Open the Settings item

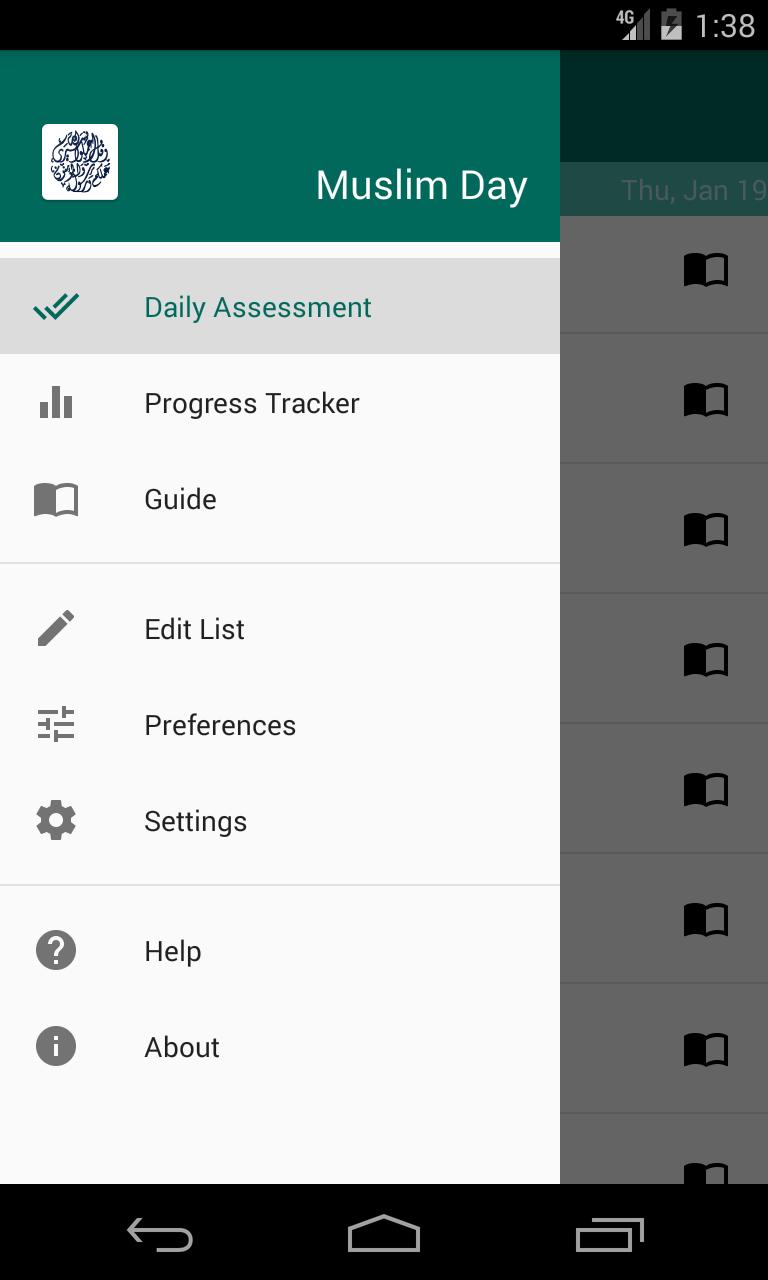[x=195, y=821]
